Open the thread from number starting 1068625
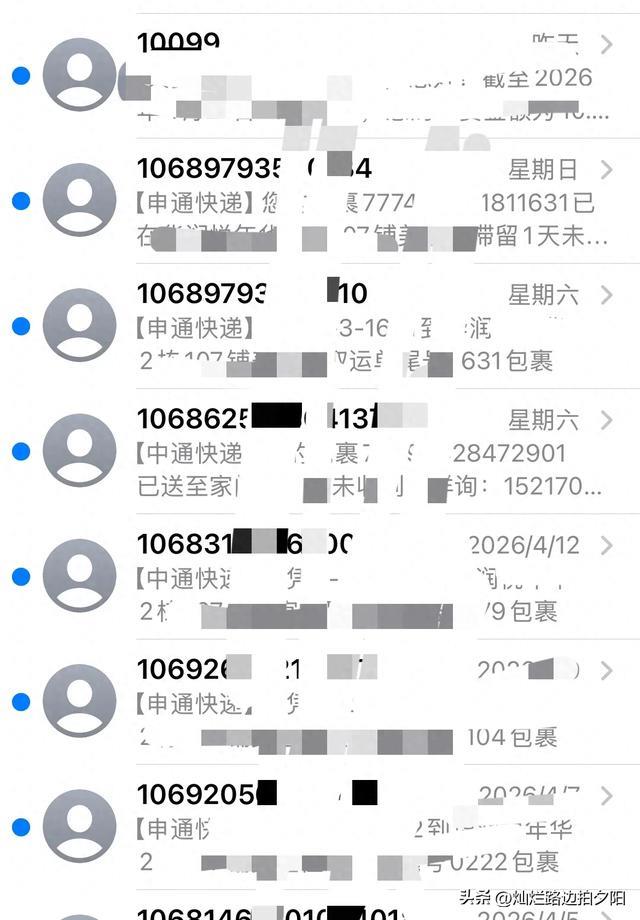This screenshot has width=640, height=920. pos(370,453)
